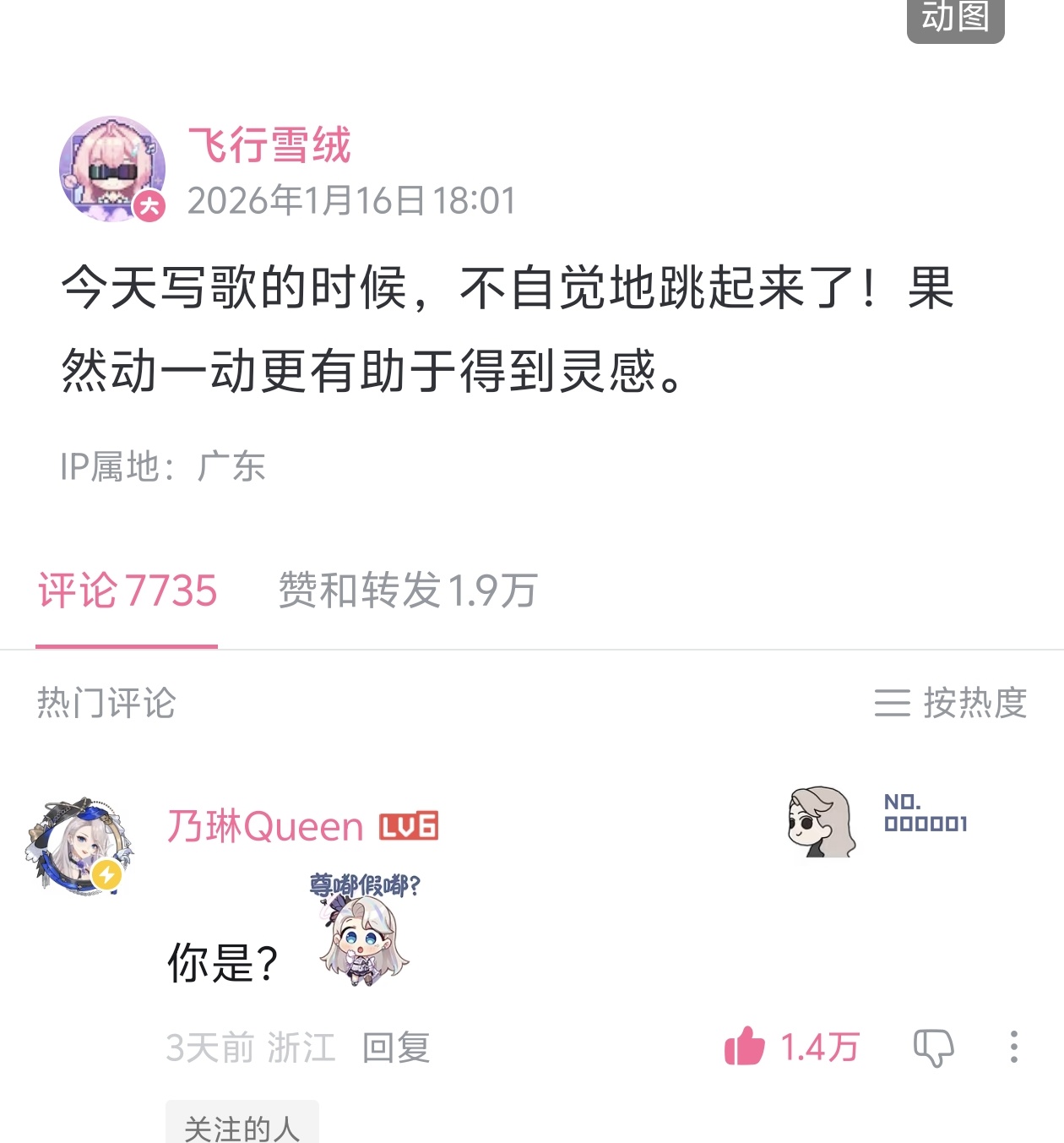Tap the commenter name 乃琳Queen

[x=265, y=826]
